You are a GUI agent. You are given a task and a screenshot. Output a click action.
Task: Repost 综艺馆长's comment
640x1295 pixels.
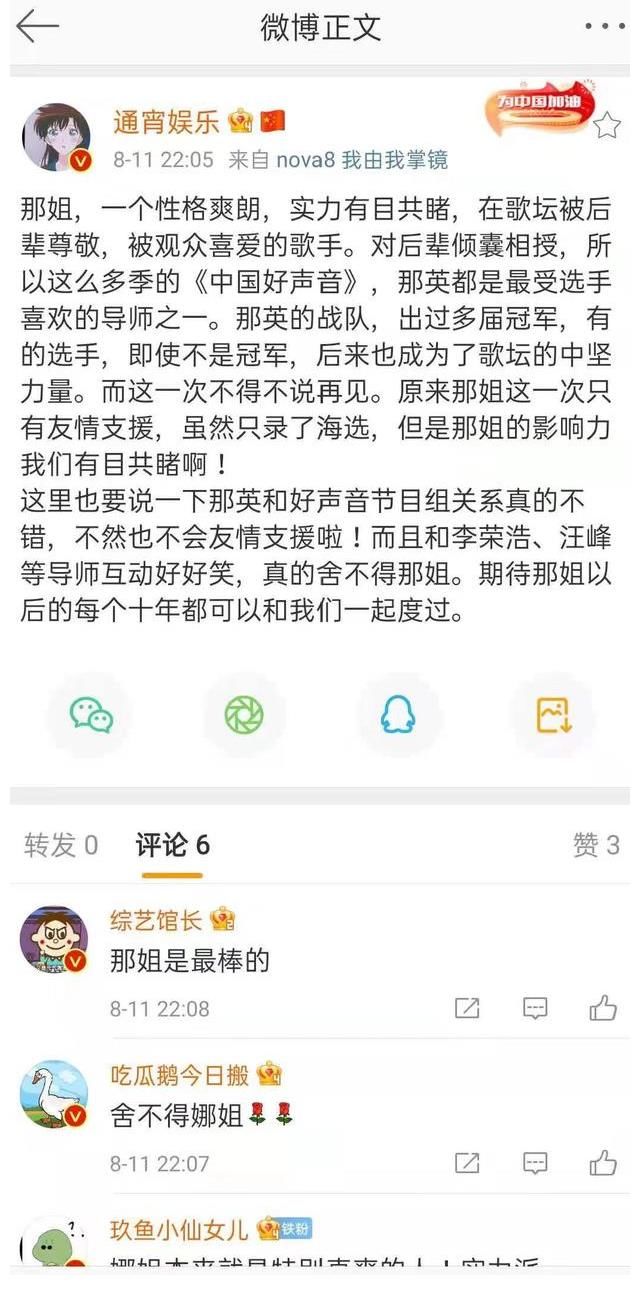click(x=467, y=1008)
